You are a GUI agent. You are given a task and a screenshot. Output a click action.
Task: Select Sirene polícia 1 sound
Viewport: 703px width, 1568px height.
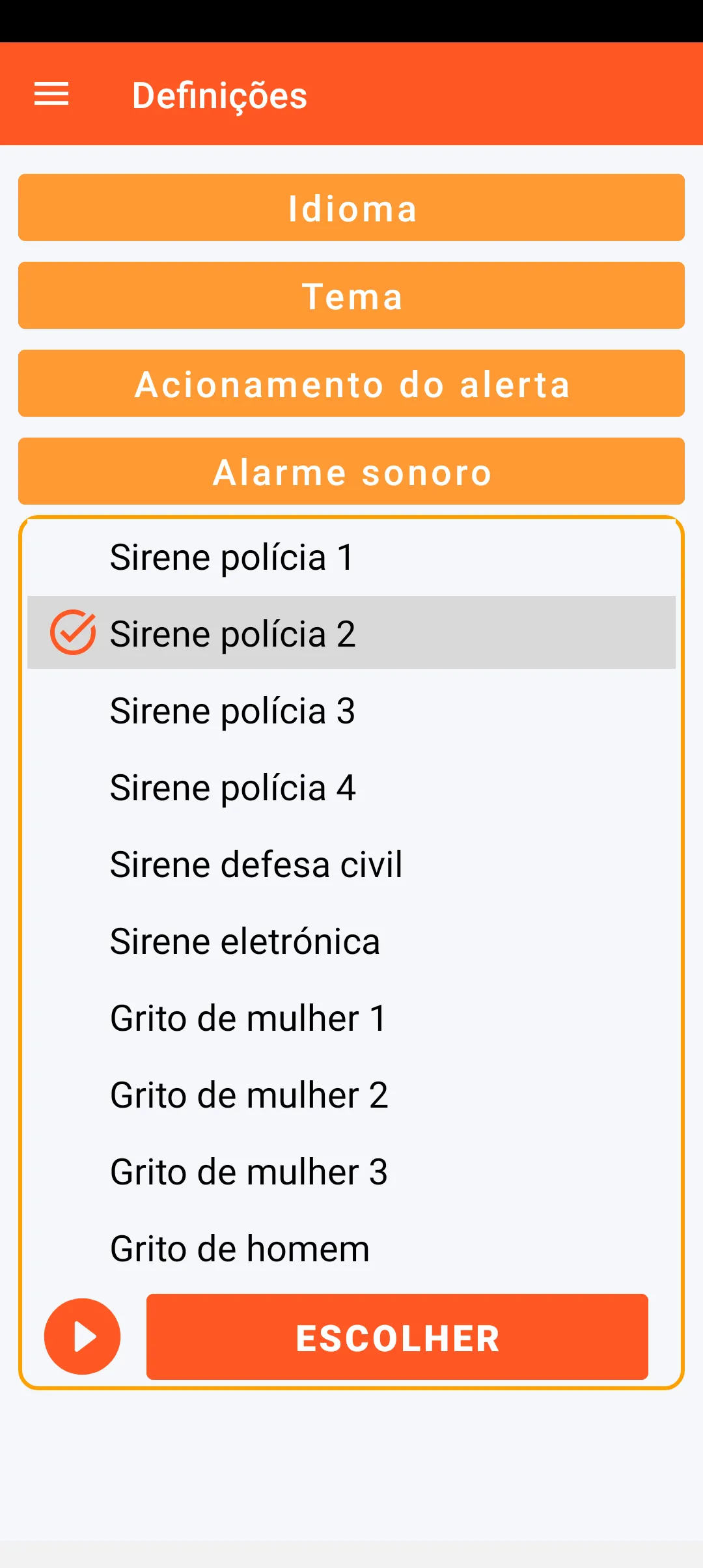tap(351, 557)
